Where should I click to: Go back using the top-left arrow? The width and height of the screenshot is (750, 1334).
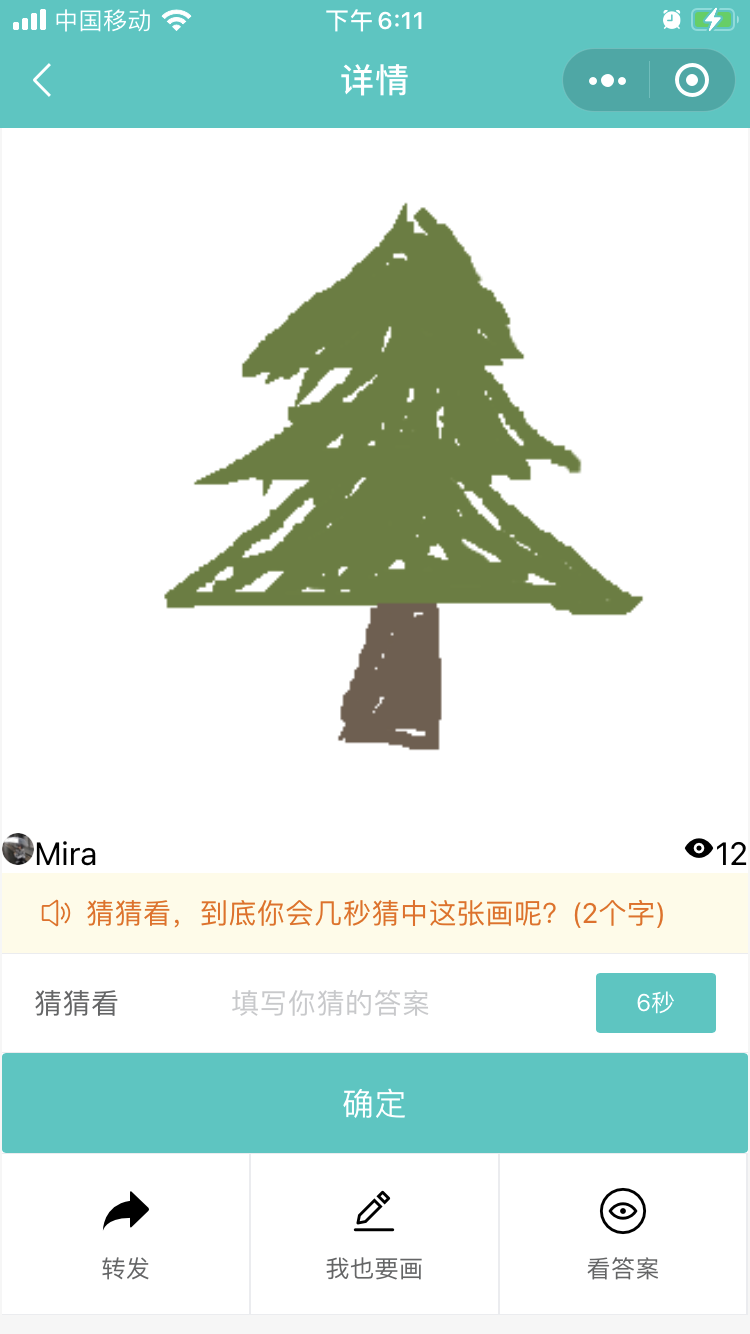[x=42, y=80]
